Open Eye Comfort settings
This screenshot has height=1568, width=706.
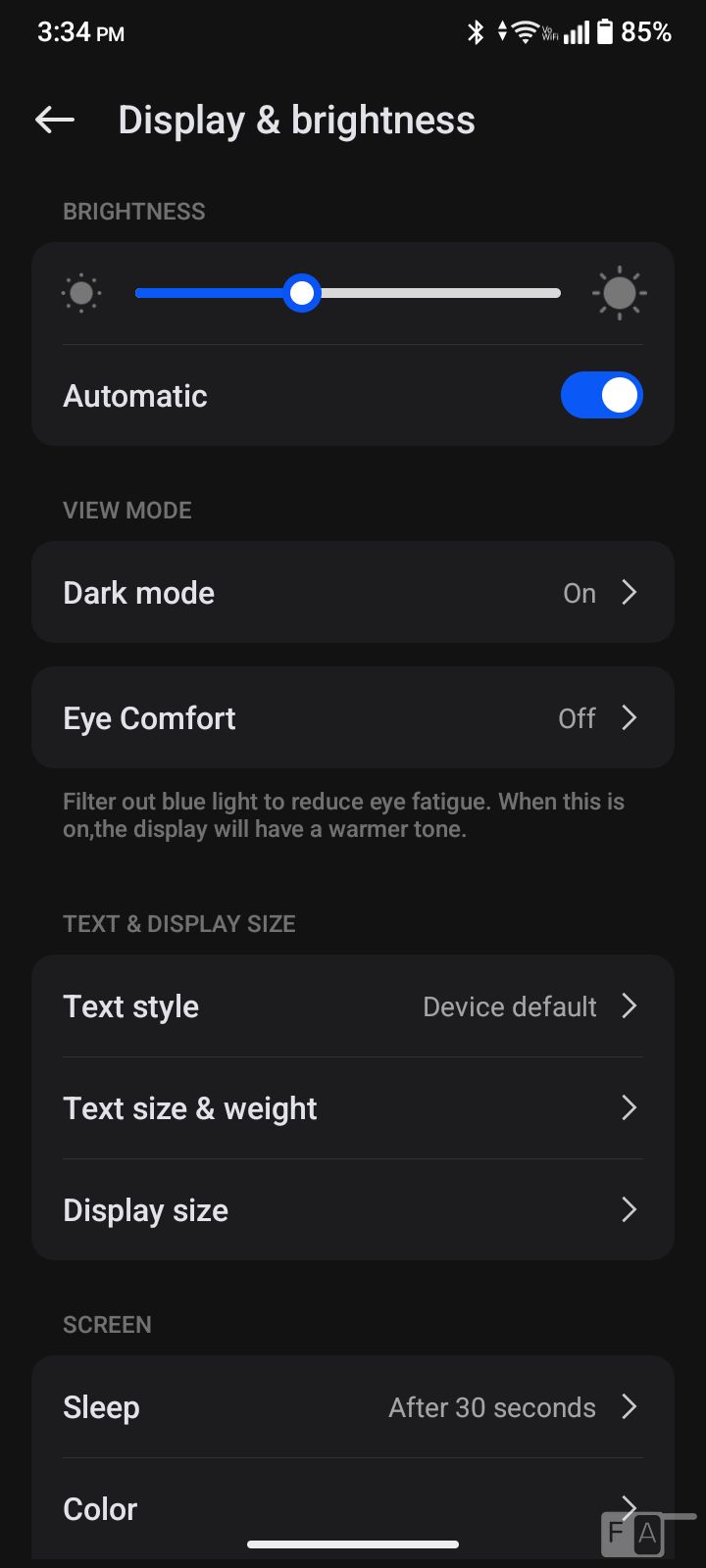353,718
